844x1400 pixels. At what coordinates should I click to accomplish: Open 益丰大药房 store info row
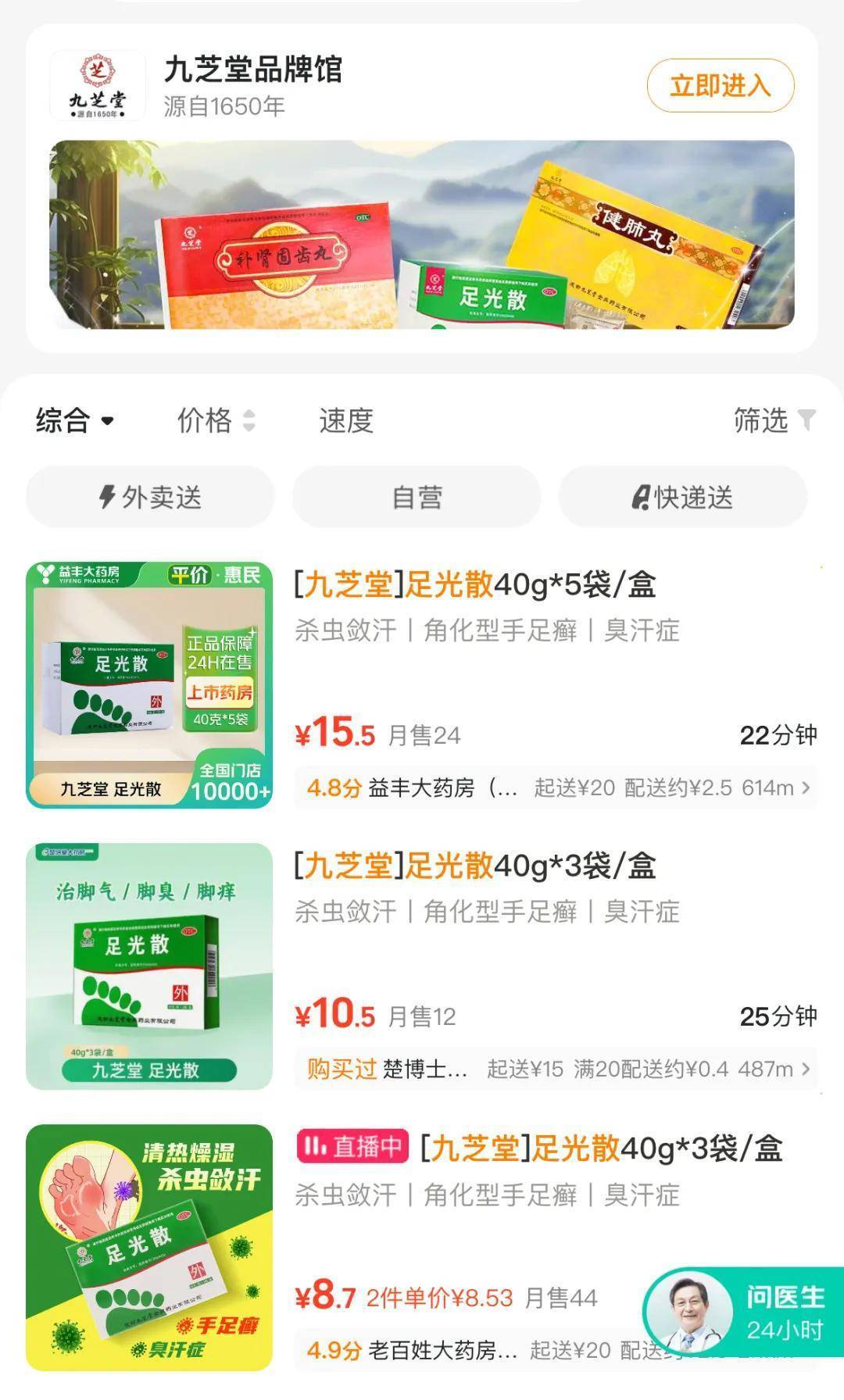(x=555, y=787)
